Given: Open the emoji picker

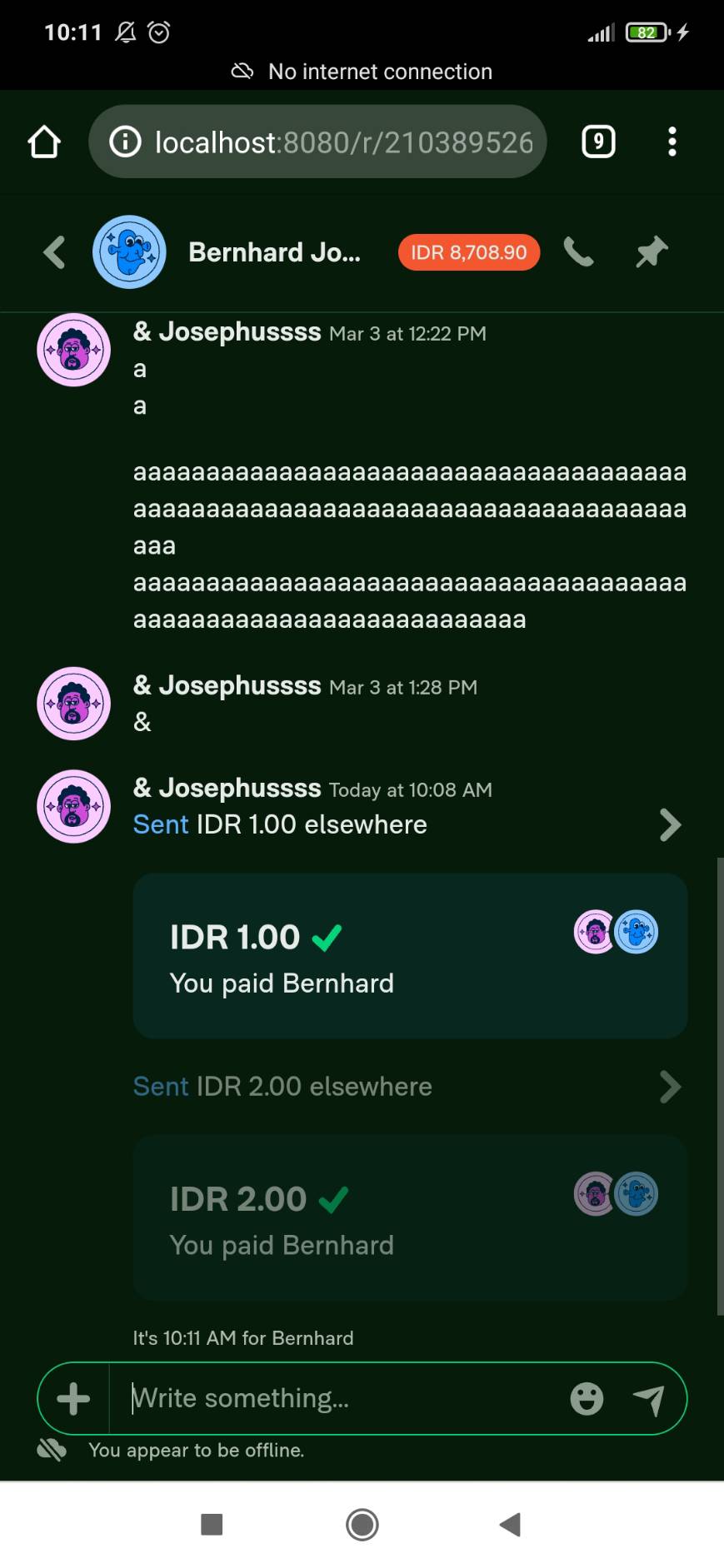Looking at the screenshot, I should click(587, 1398).
